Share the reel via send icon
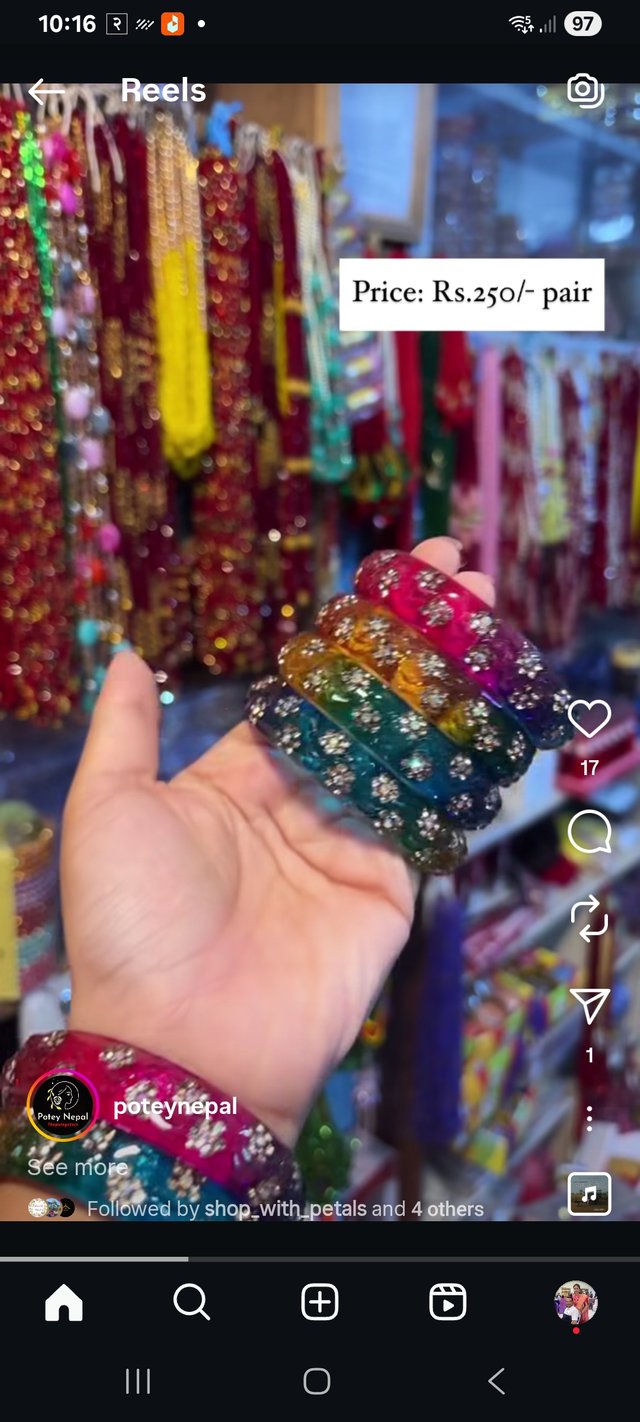640x1422 pixels. pyautogui.click(x=589, y=1006)
